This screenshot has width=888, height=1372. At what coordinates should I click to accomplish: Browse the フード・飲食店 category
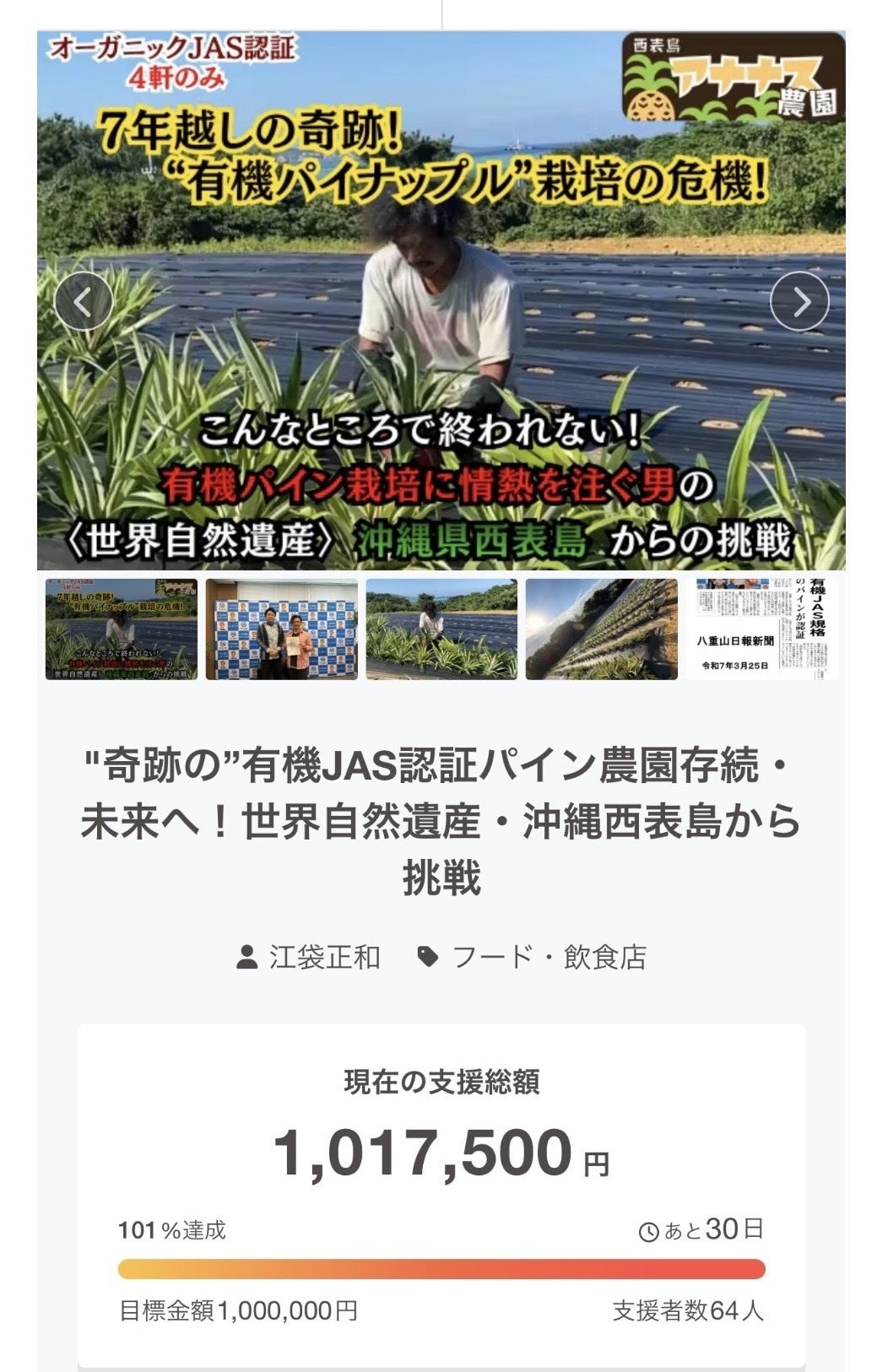pyautogui.click(x=549, y=957)
